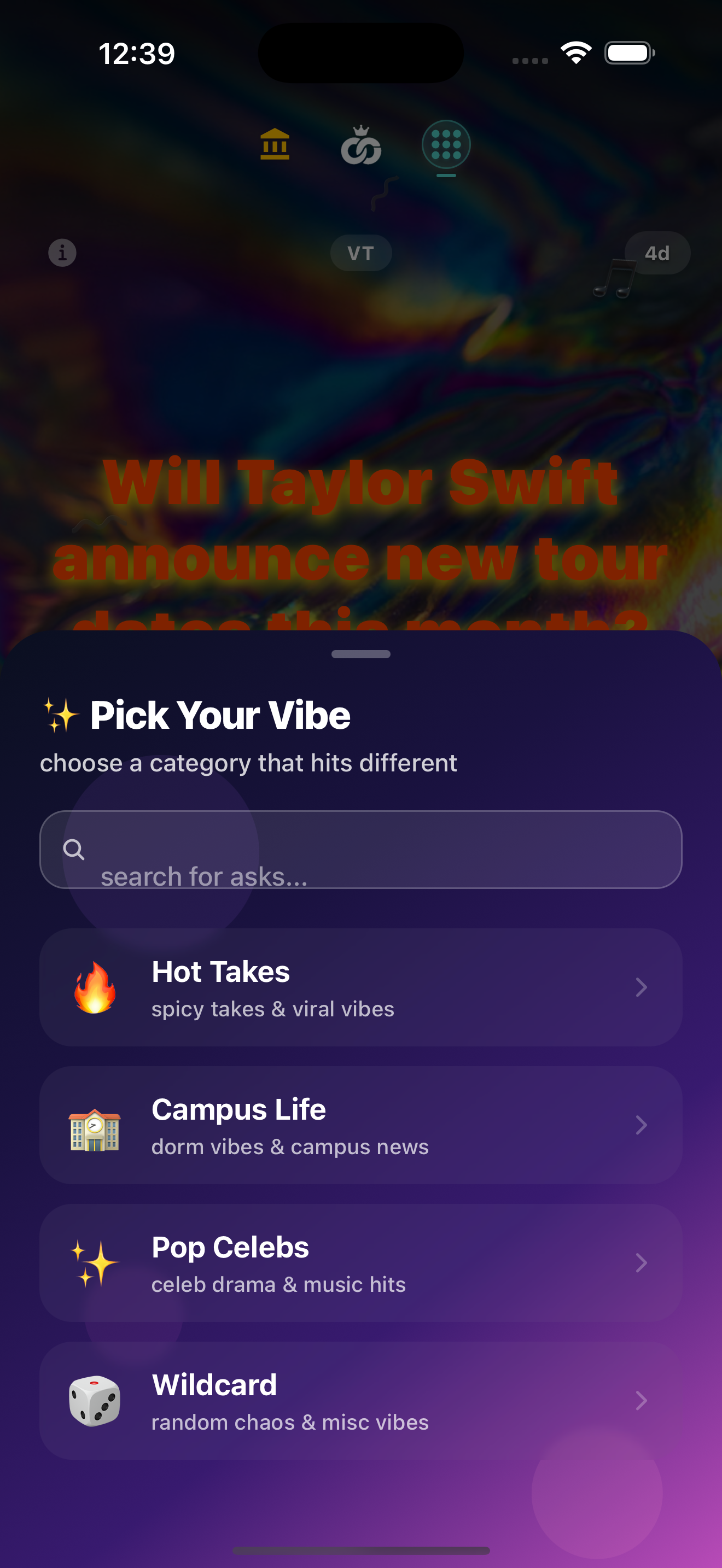722x1568 pixels.
Task: Open the dot-grid tab at top
Action: tap(446, 144)
